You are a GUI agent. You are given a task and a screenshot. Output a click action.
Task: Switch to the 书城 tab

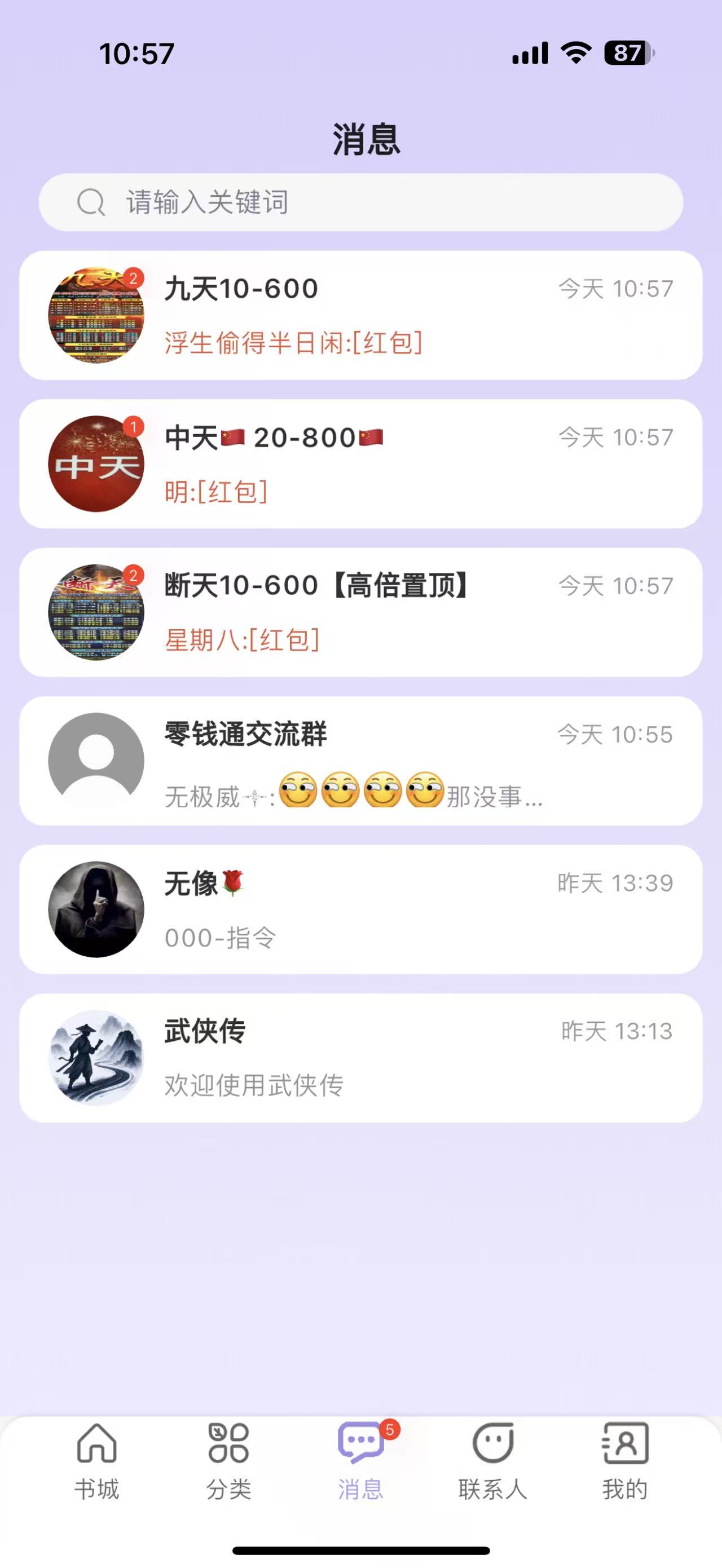97,1461
